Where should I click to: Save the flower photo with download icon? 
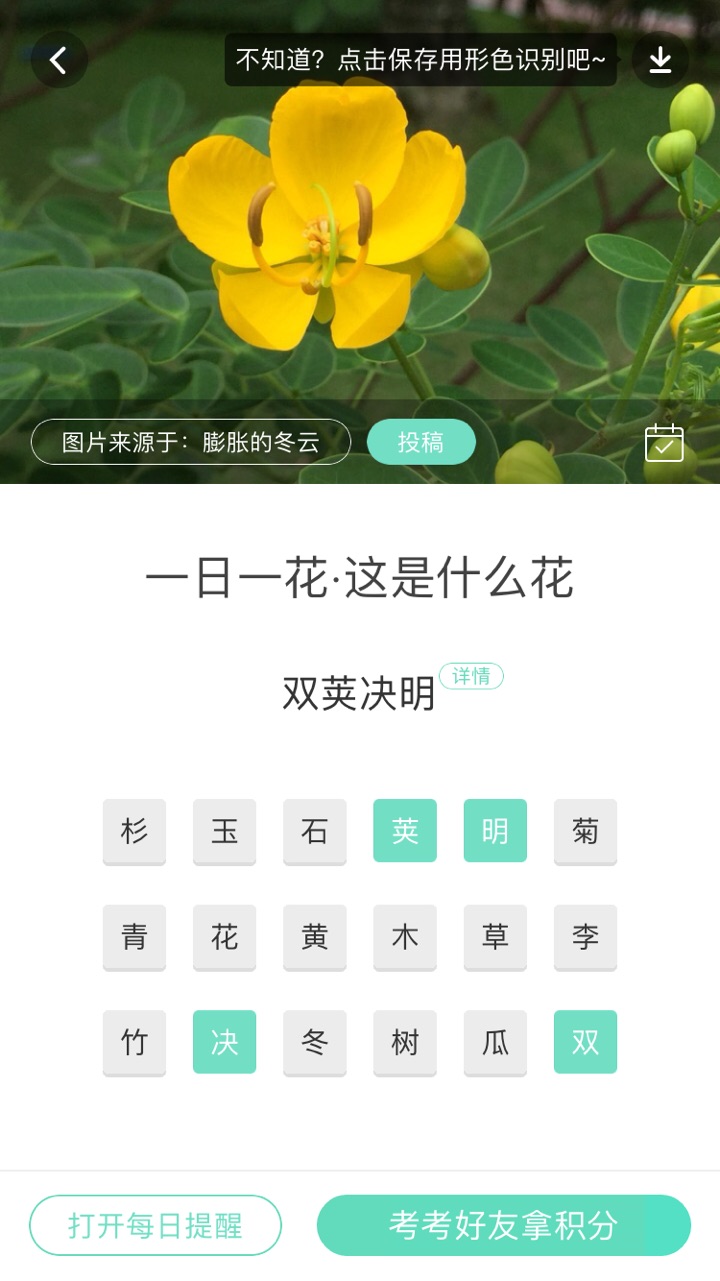[660, 60]
